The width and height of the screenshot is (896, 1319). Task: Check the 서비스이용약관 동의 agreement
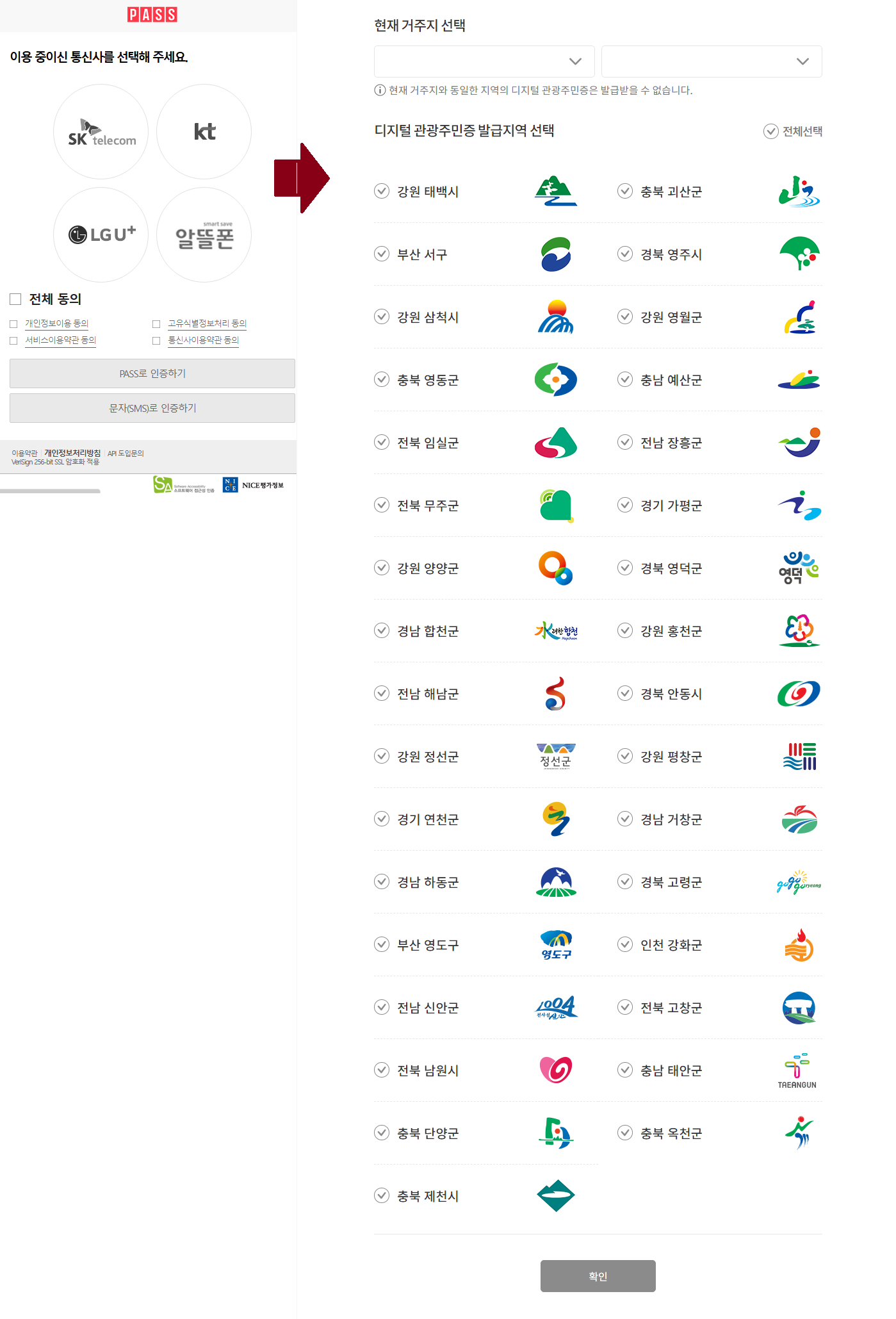13,341
